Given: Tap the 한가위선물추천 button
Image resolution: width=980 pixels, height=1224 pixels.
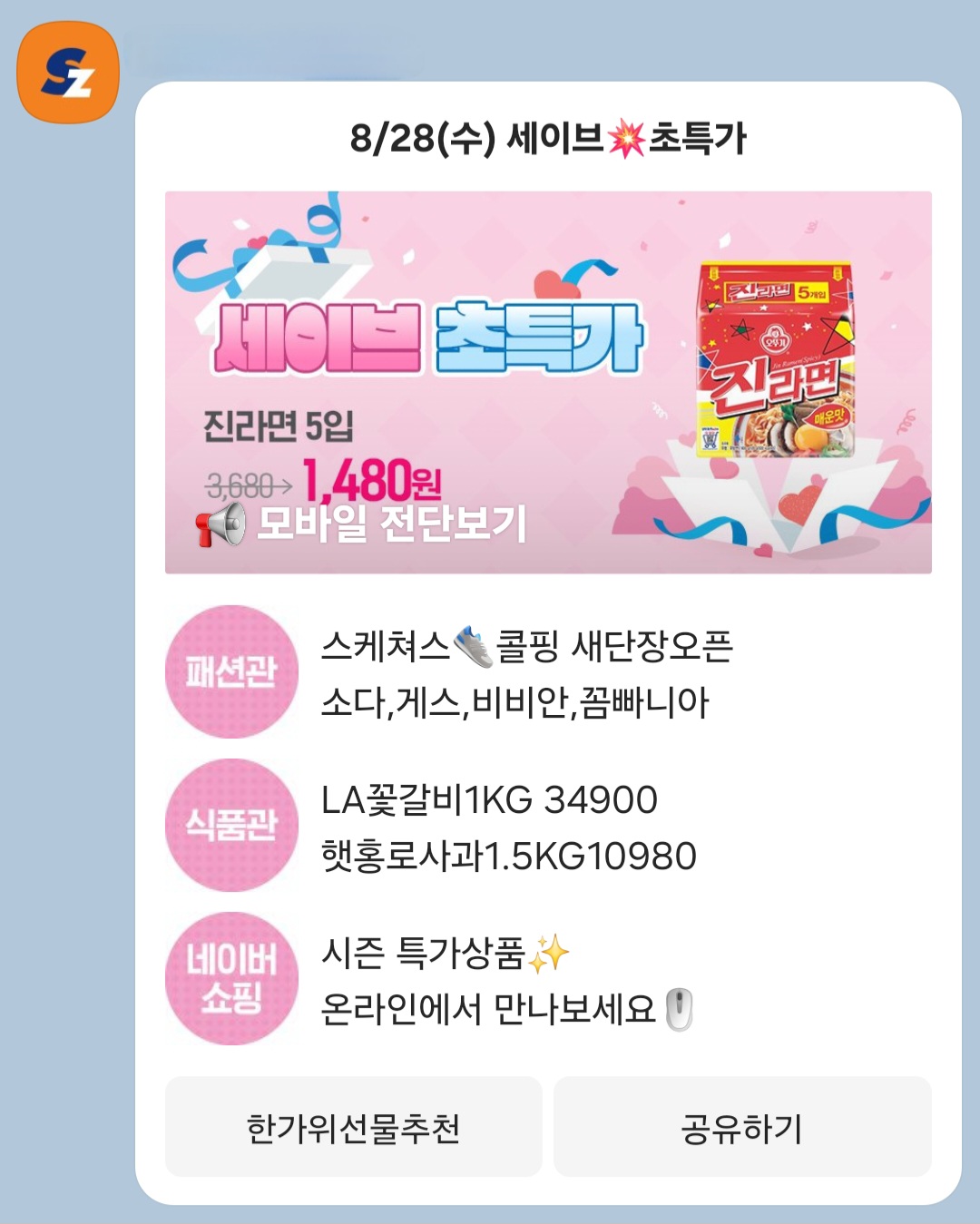Looking at the screenshot, I should tap(353, 1128).
